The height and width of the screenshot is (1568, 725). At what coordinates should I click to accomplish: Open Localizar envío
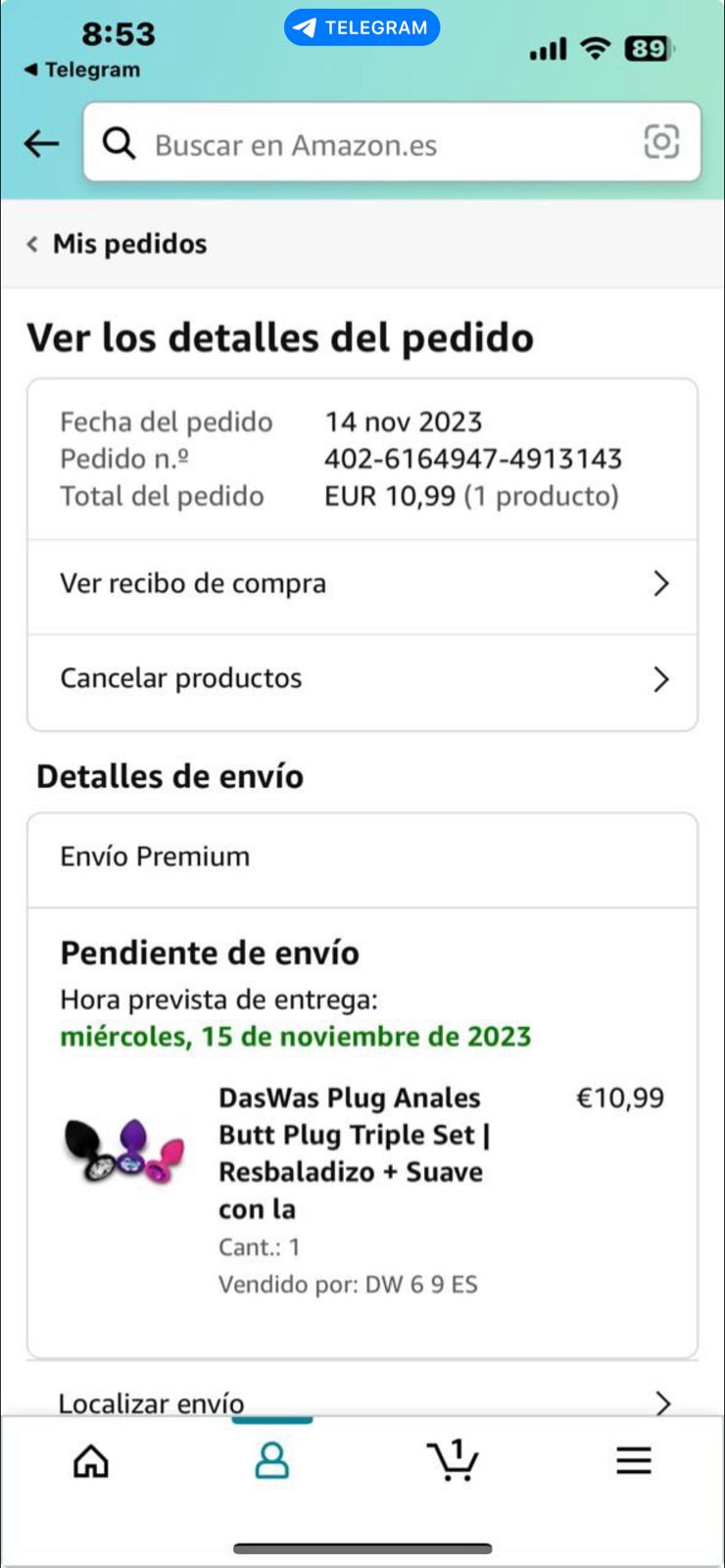coord(362,1401)
